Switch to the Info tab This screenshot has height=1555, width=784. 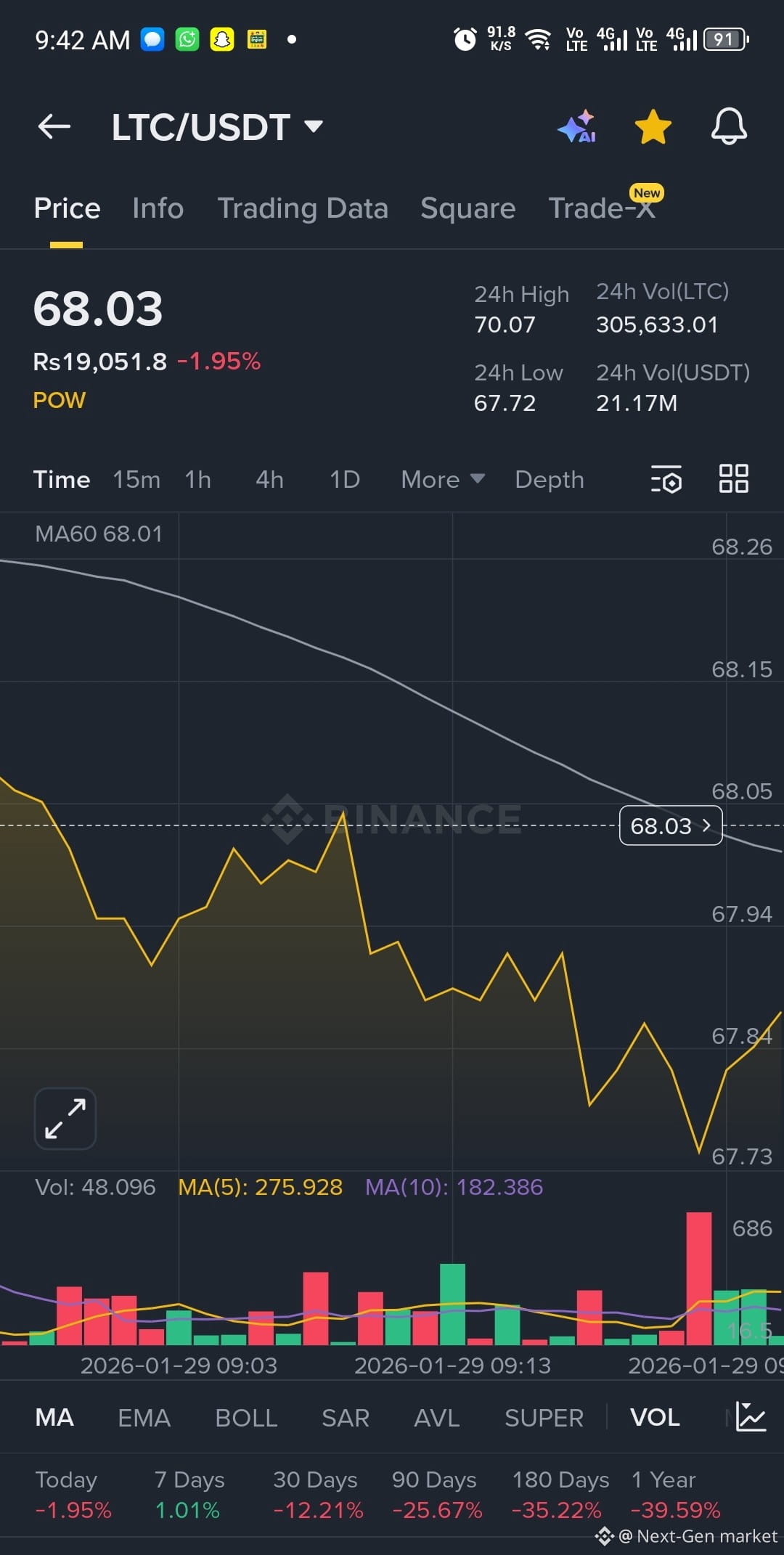(157, 208)
